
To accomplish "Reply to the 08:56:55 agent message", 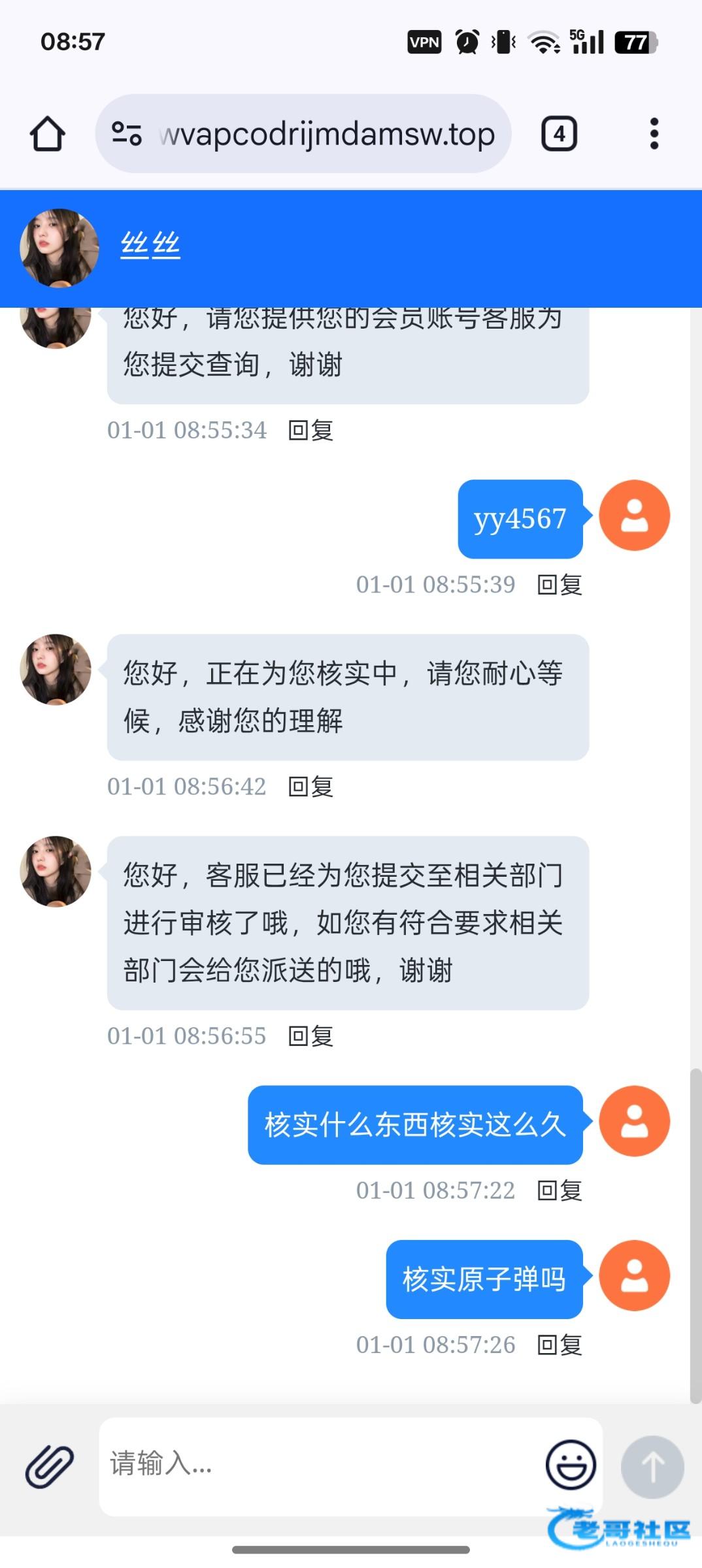I will 311,1036.
